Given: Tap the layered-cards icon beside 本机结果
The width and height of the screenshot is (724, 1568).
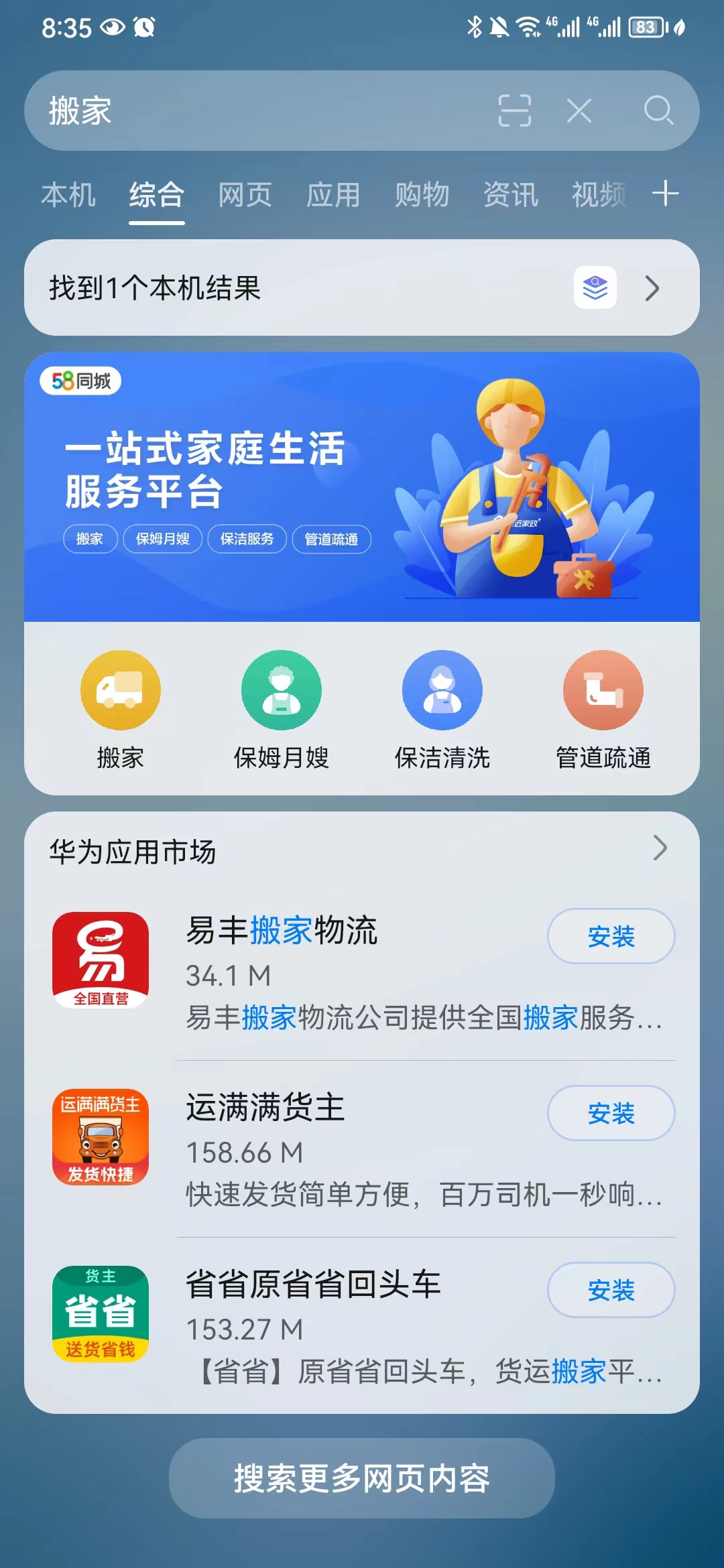Looking at the screenshot, I should coord(595,287).
